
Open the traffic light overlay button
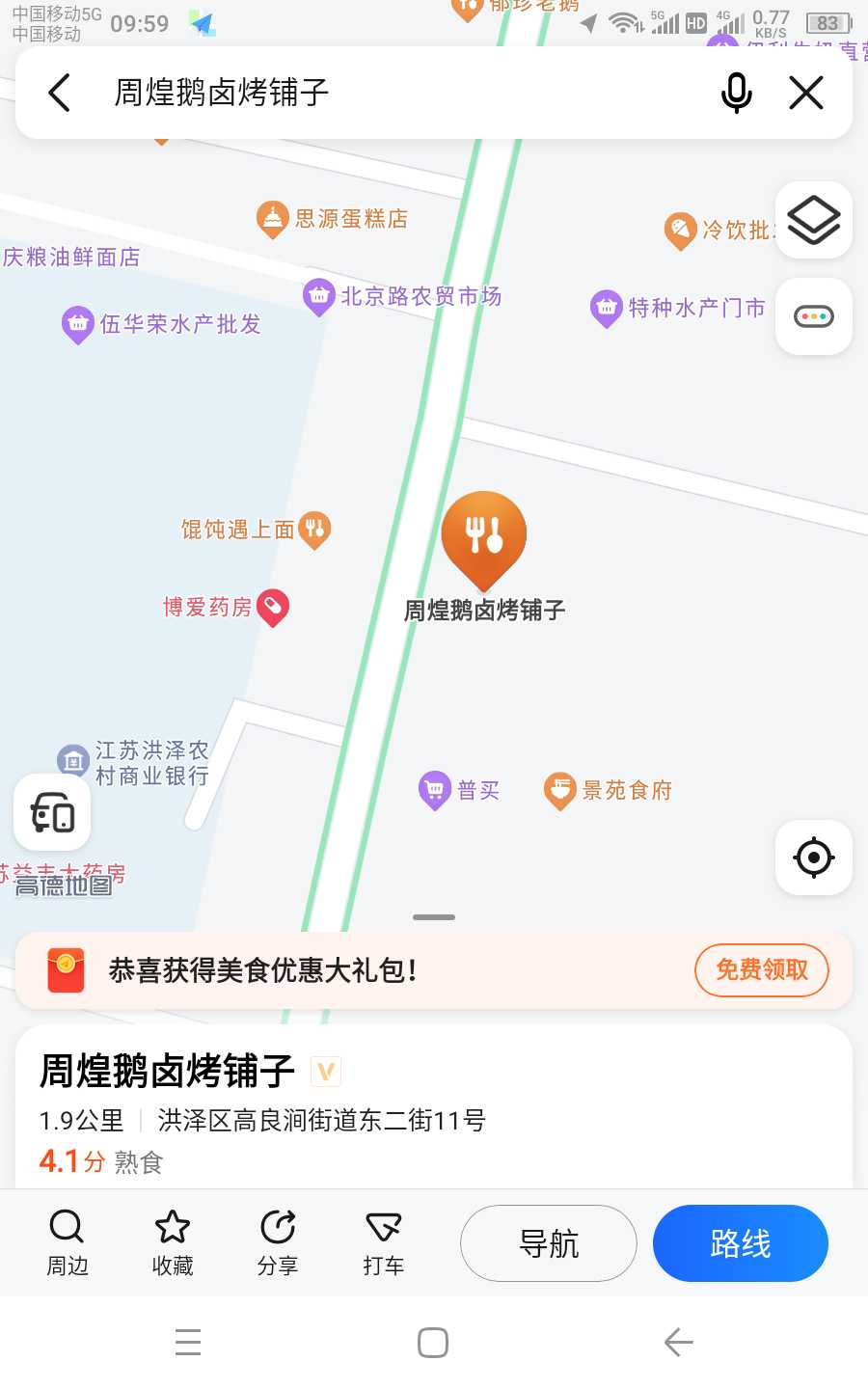coord(814,316)
